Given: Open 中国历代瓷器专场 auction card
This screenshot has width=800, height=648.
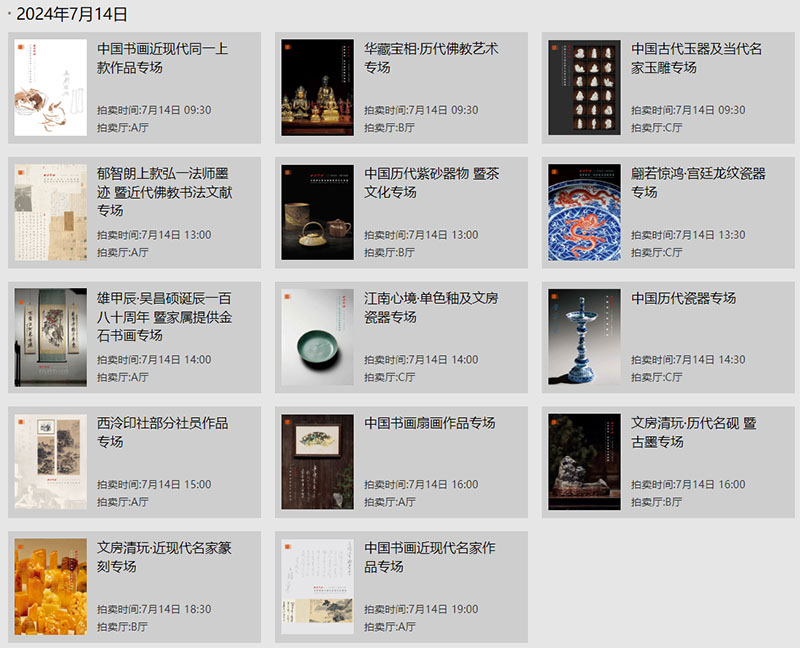Looking at the screenshot, I should (x=668, y=337).
